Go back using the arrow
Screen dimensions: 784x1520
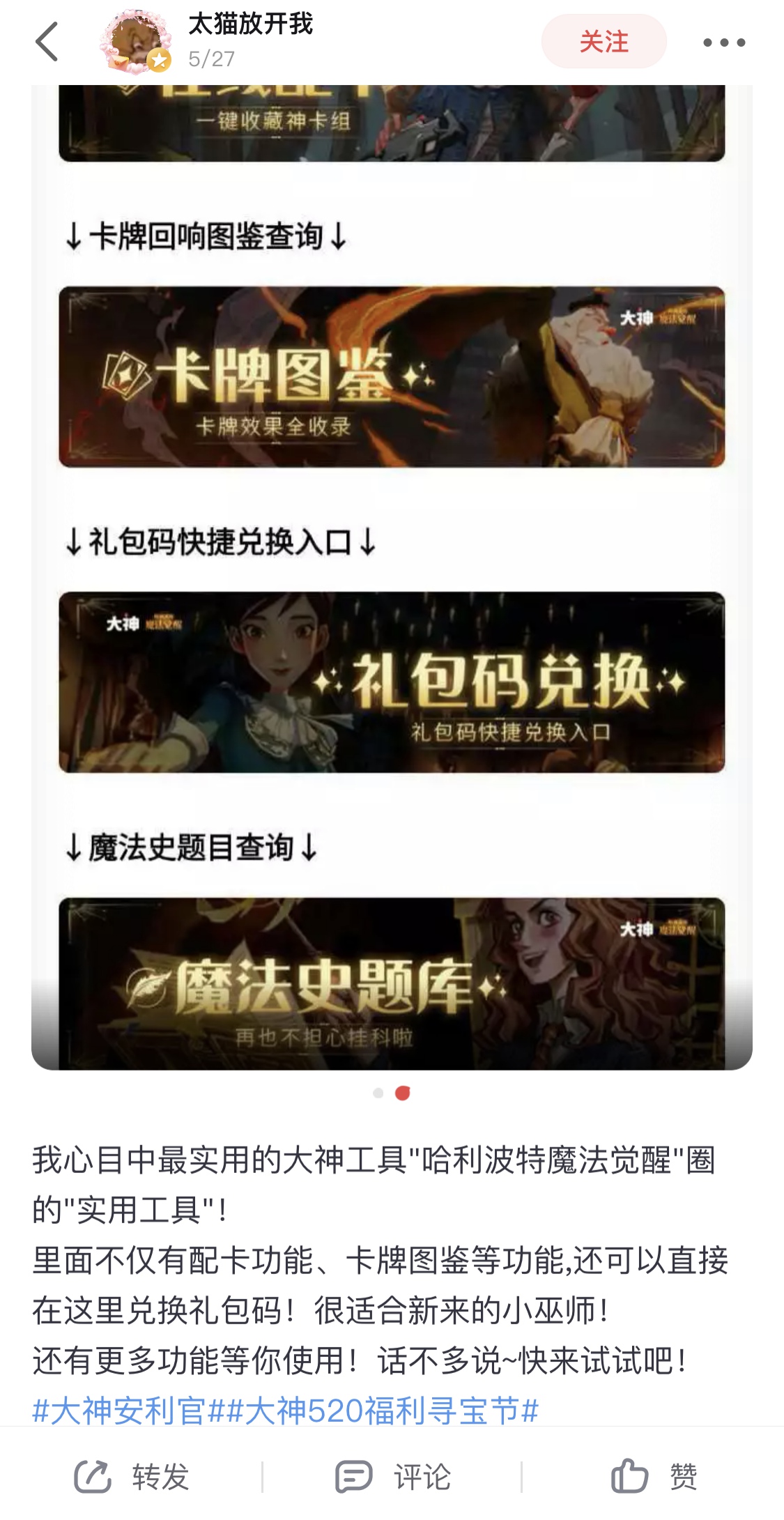[x=47, y=42]
